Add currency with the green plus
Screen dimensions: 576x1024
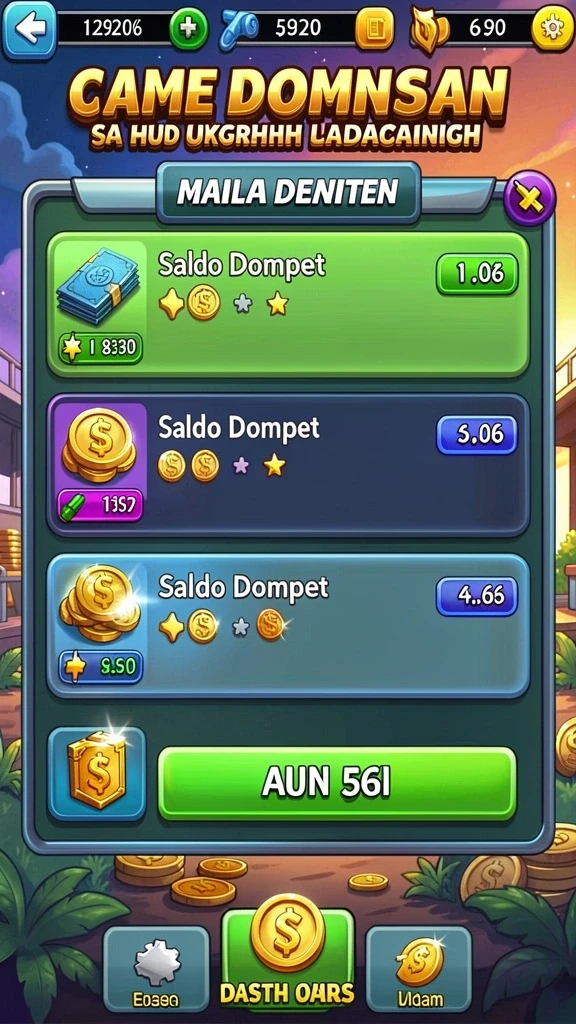[189, 29]
